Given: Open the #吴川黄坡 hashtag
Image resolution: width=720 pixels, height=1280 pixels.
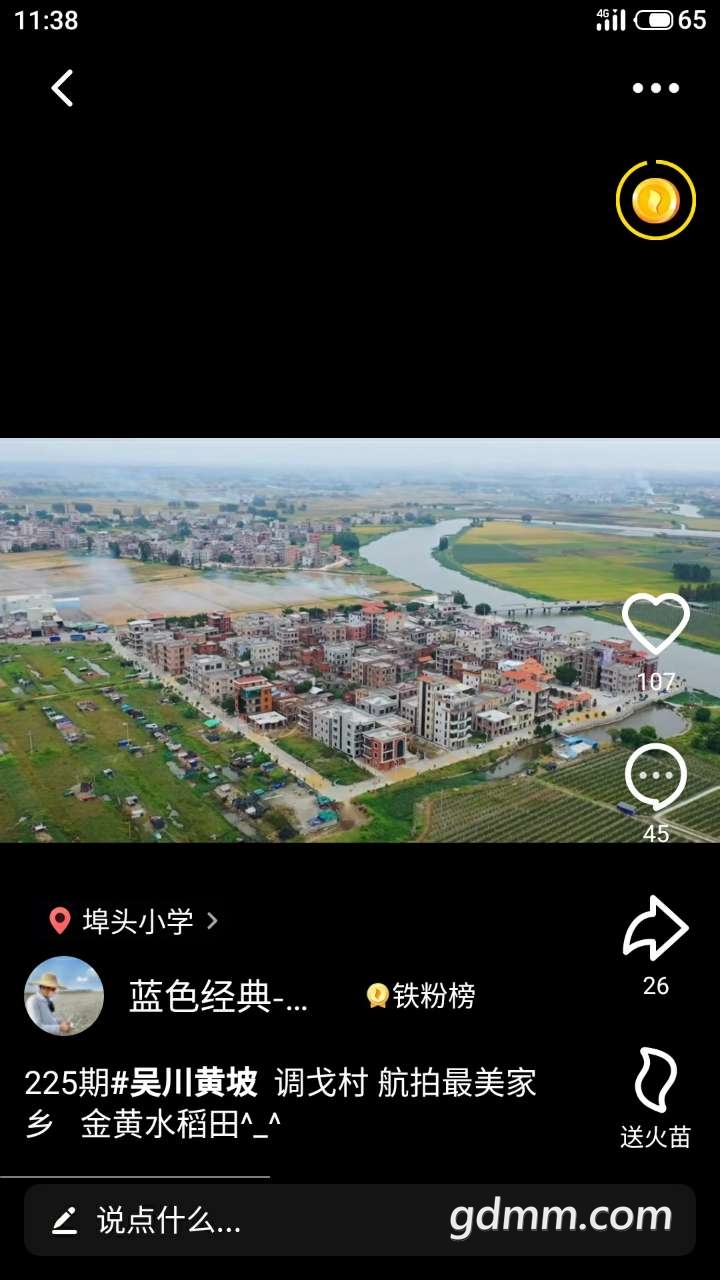Looking at the screenshot, I should [x=185, y=1083].
